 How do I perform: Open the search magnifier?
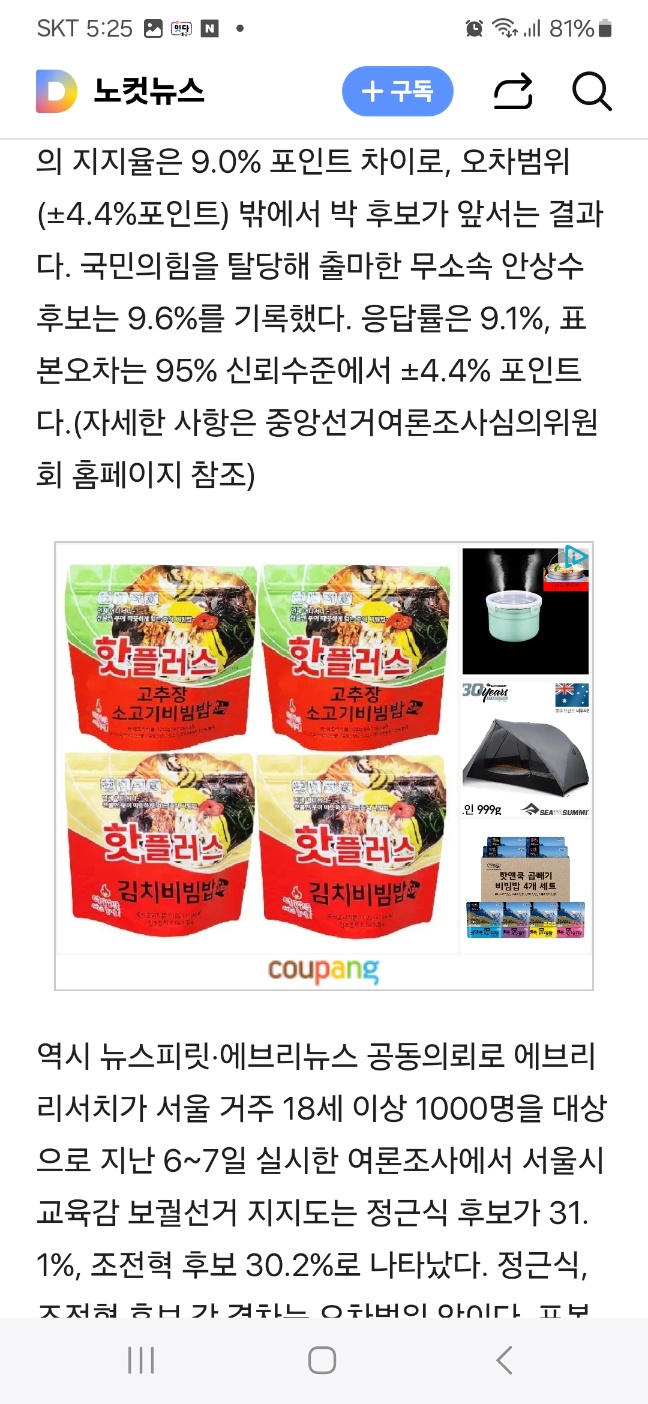(x=591, y=92)
